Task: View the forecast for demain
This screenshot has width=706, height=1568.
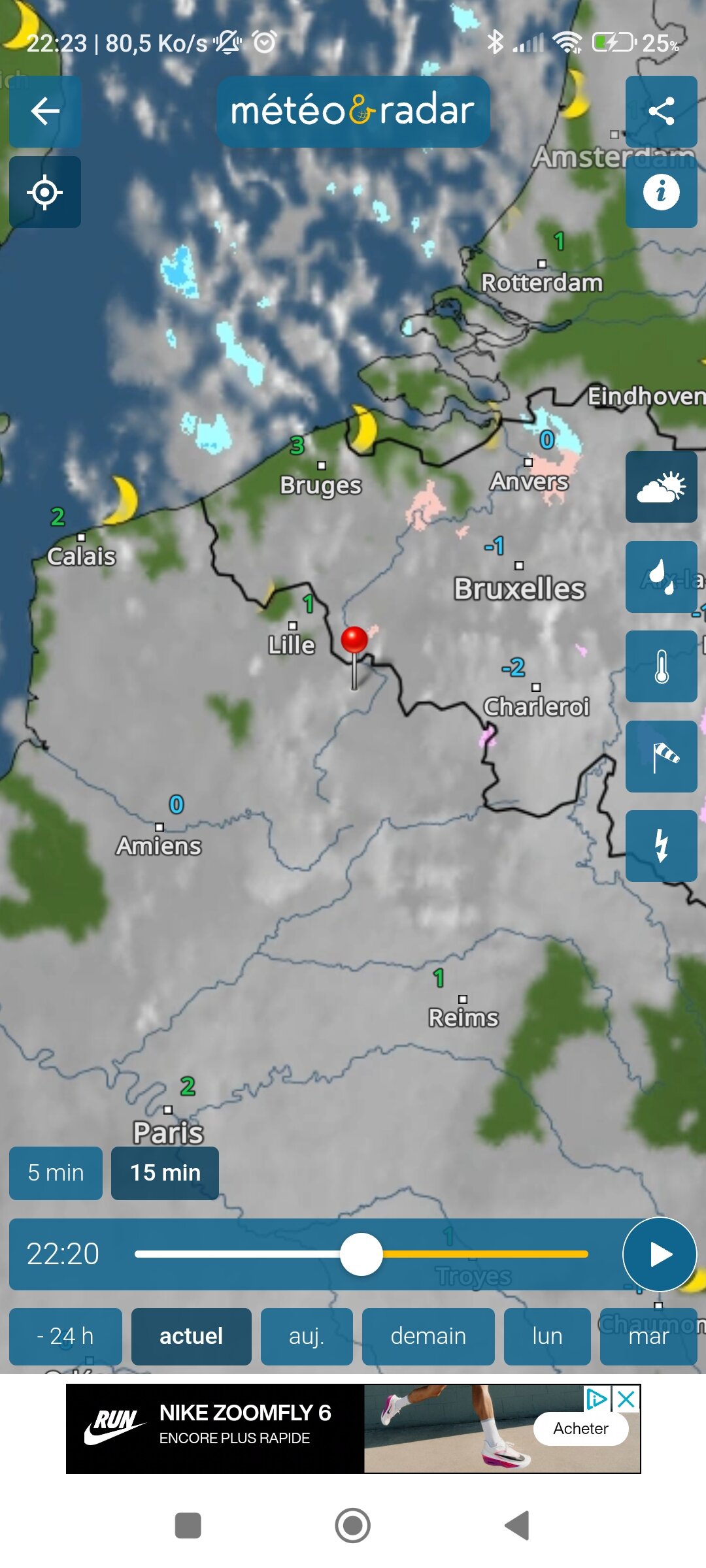Action: pyautogui.click(x=428, y=1336)
